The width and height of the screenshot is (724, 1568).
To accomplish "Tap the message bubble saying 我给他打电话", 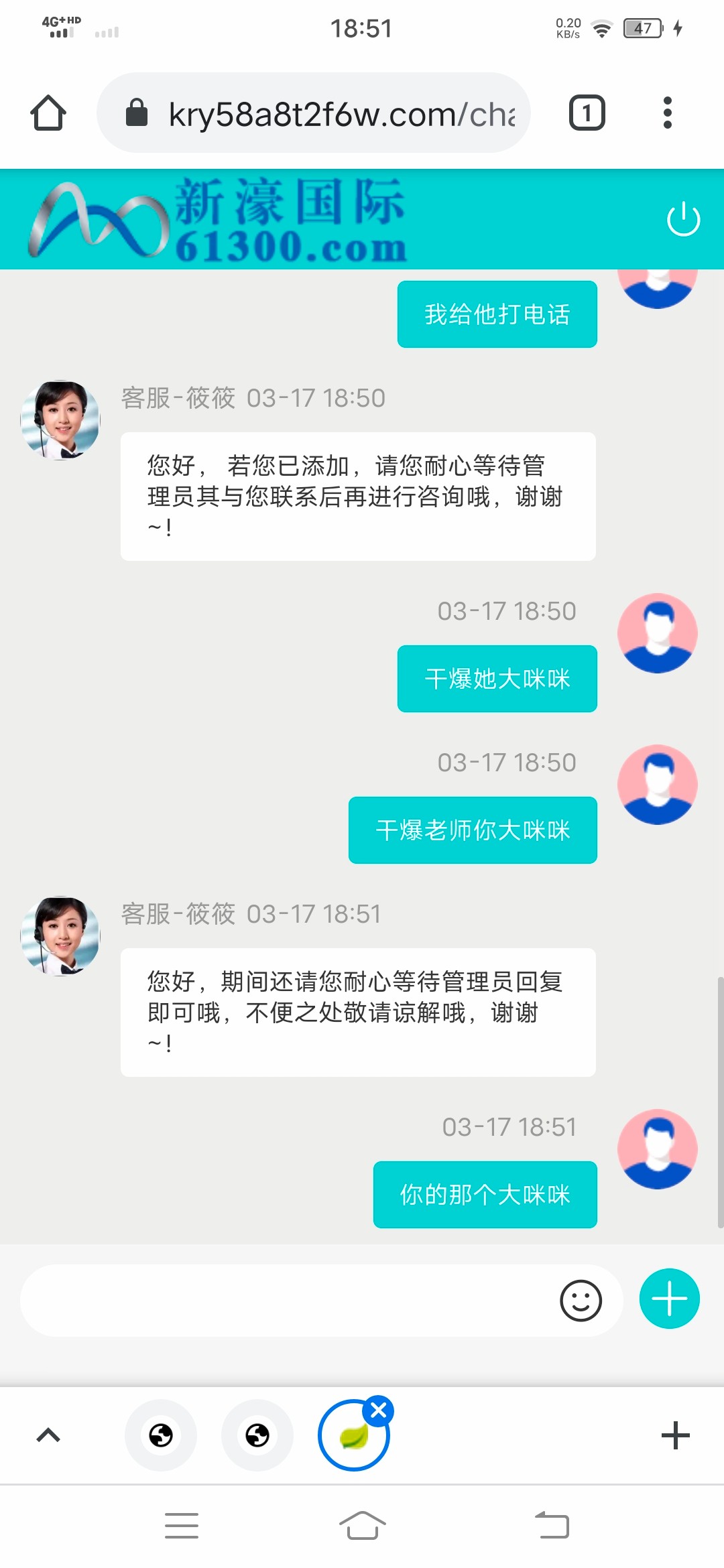I will coord(497,313).
